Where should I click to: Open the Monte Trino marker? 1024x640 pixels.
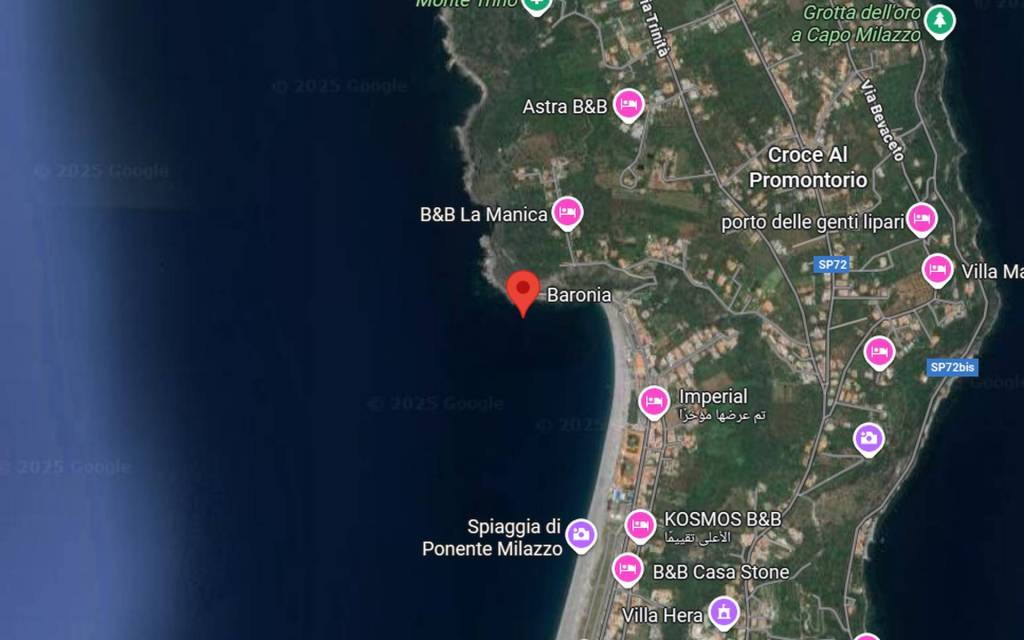pos(537,4)
